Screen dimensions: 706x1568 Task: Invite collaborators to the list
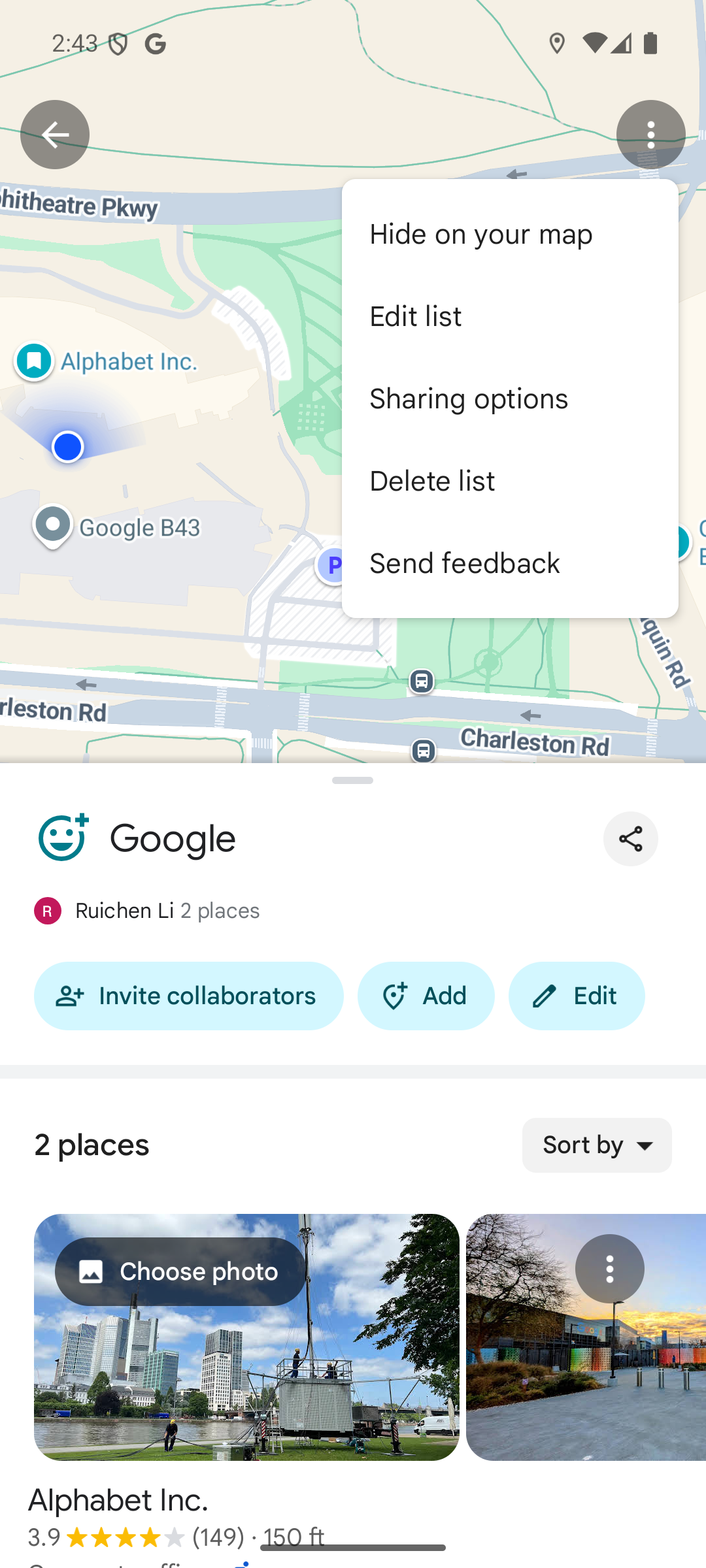[x=188, y=996]
